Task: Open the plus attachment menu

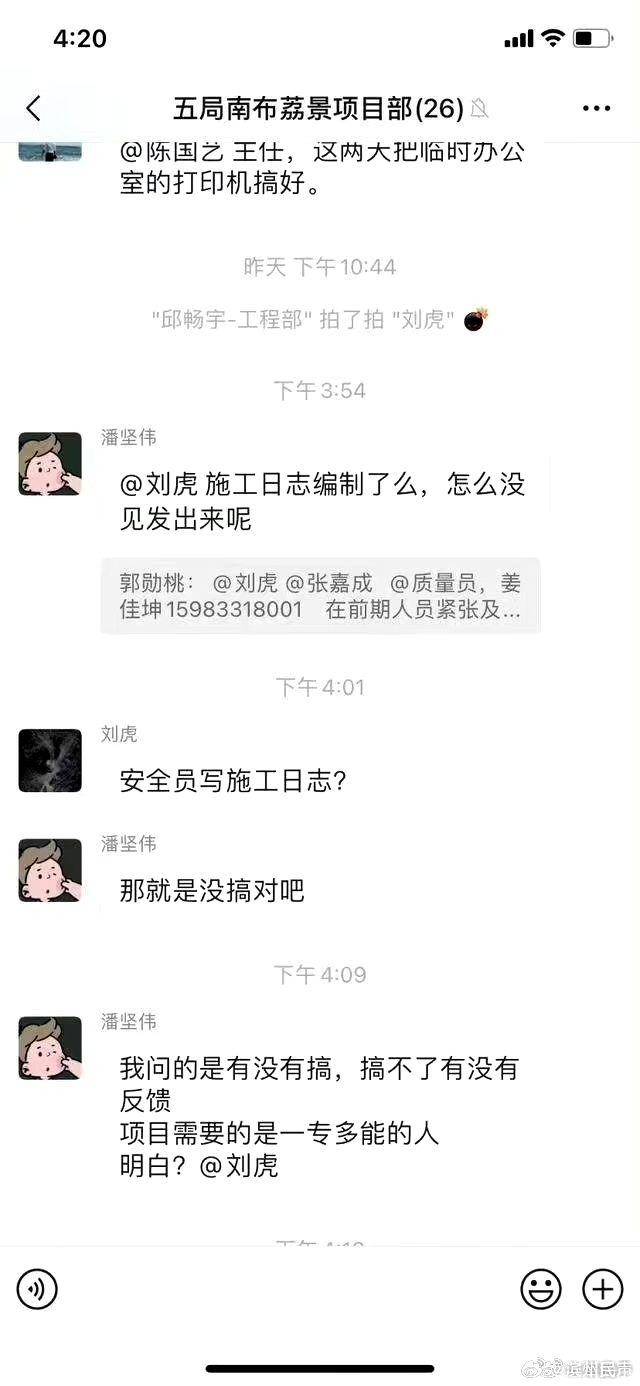Action: (x=603, y=1290)
